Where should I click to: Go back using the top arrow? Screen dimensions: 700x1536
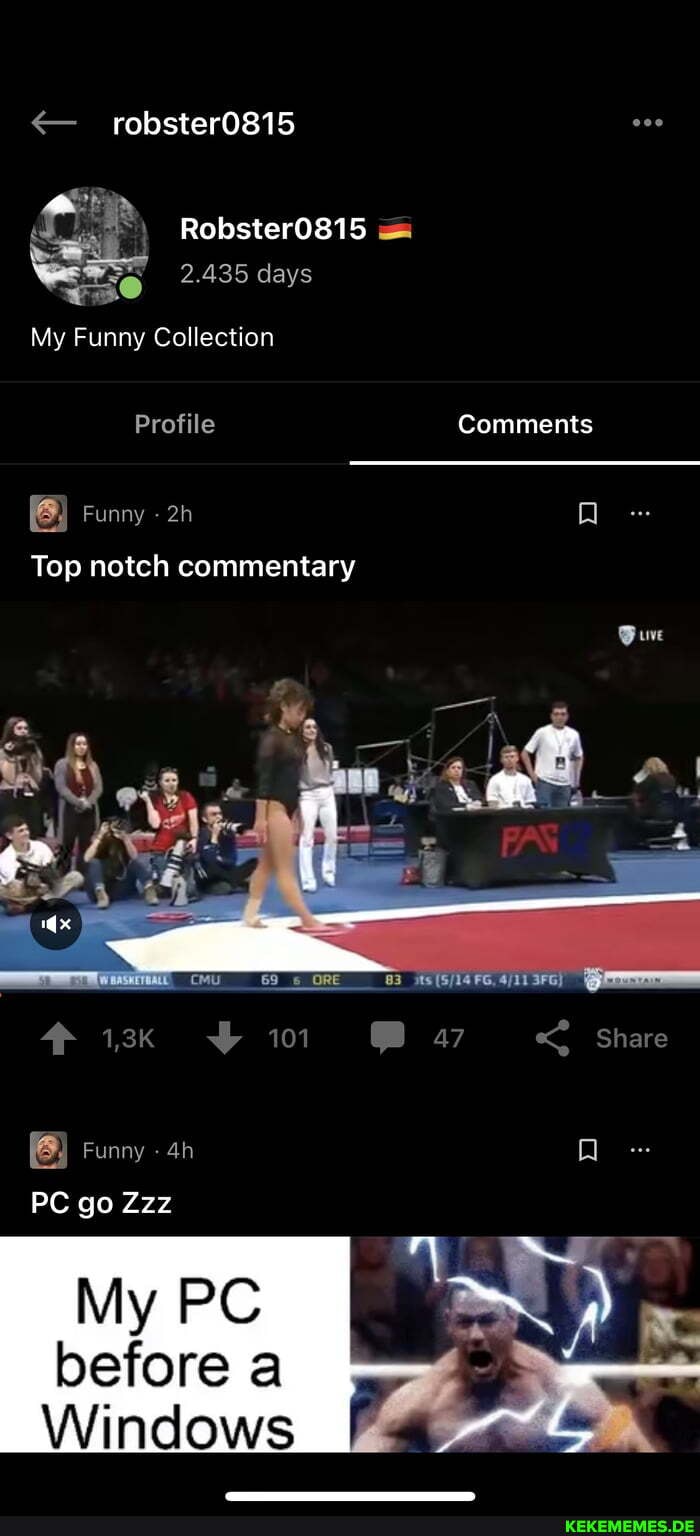coord(53,123)
